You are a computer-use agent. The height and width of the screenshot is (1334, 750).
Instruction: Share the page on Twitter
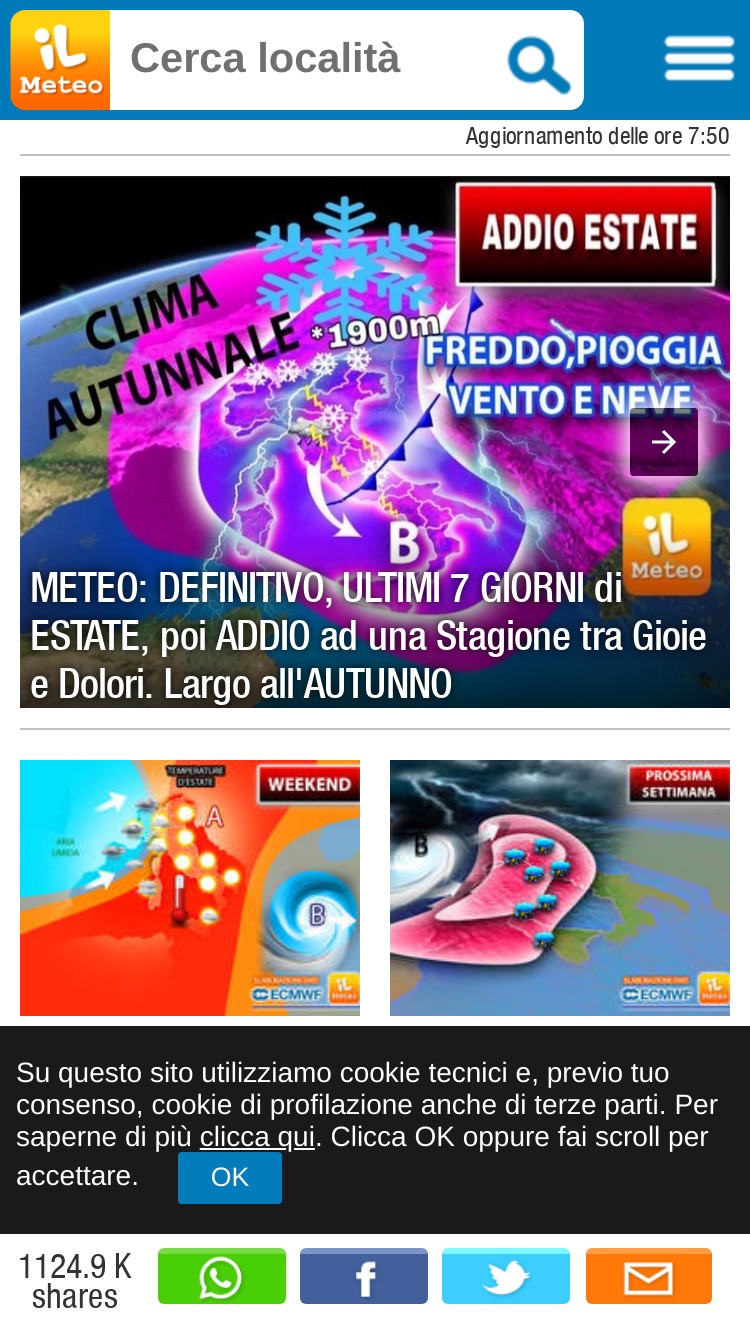[x=506, y=1276]
